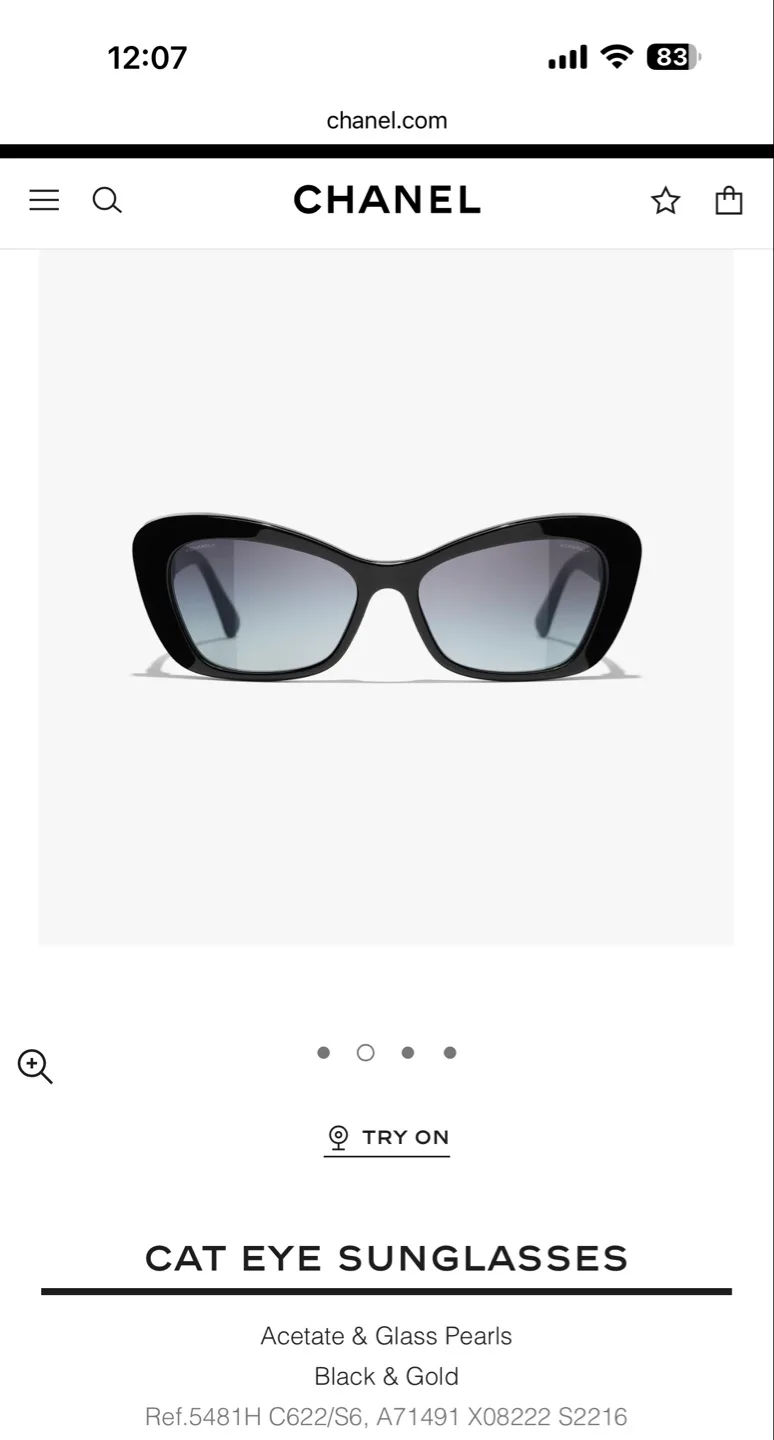This screenshot has width=774, height=1440.
Task: Tap the cellular signal bars indicator
Action: click(x=566, y=57)
